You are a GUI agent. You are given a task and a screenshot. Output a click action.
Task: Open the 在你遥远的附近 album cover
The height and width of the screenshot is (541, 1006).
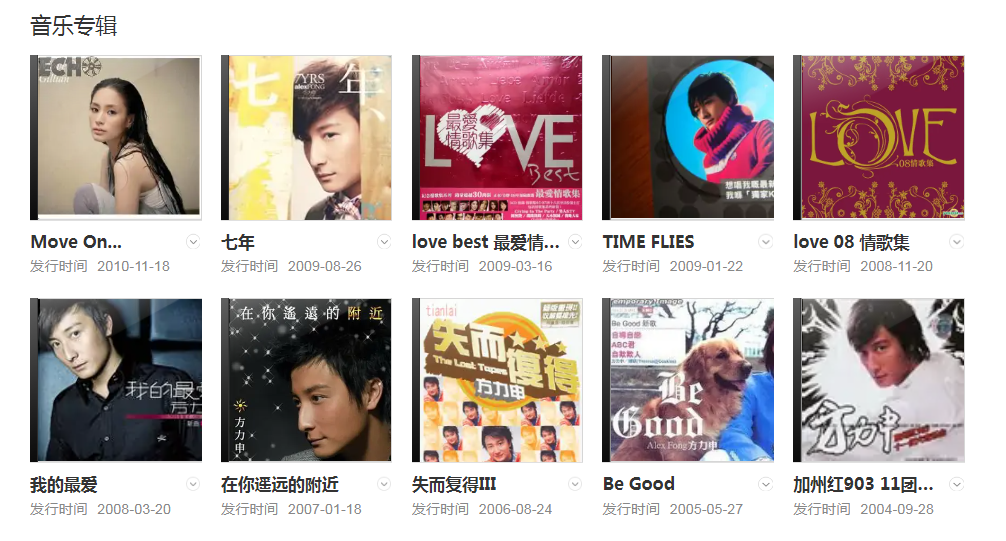point(306,381)
